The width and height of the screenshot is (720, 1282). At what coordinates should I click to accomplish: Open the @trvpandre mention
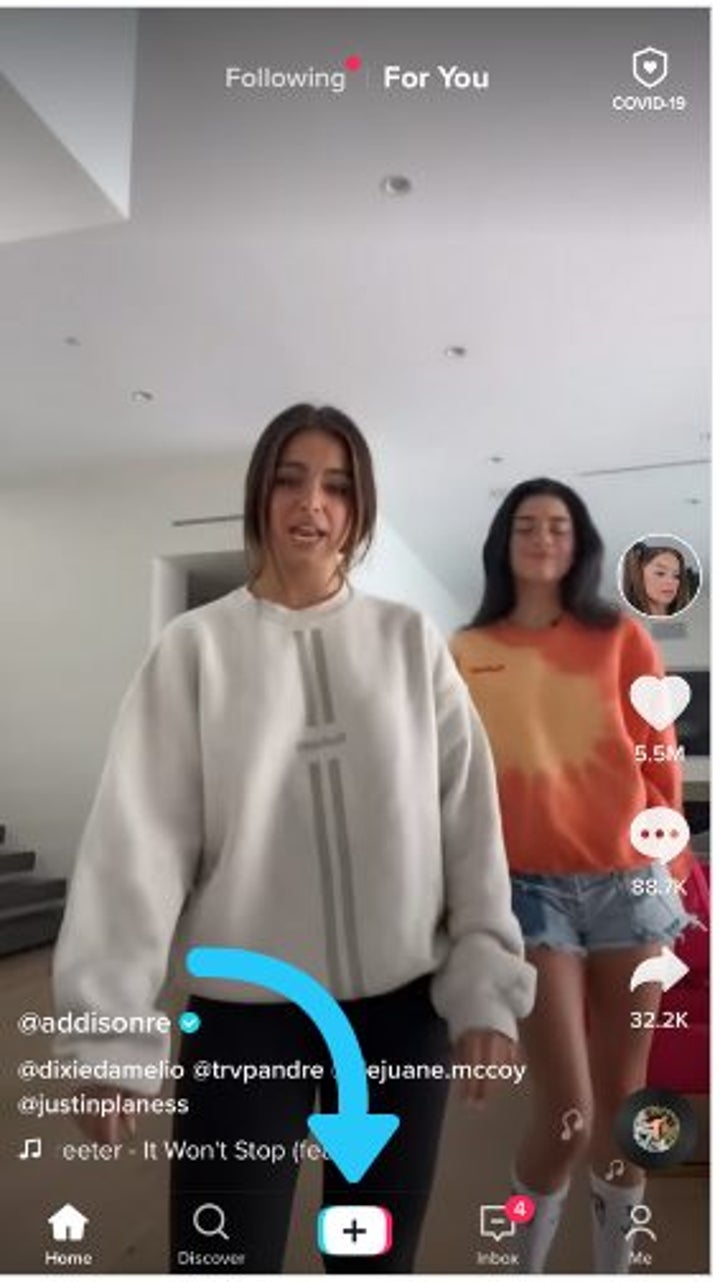[x=258, y=1070]
